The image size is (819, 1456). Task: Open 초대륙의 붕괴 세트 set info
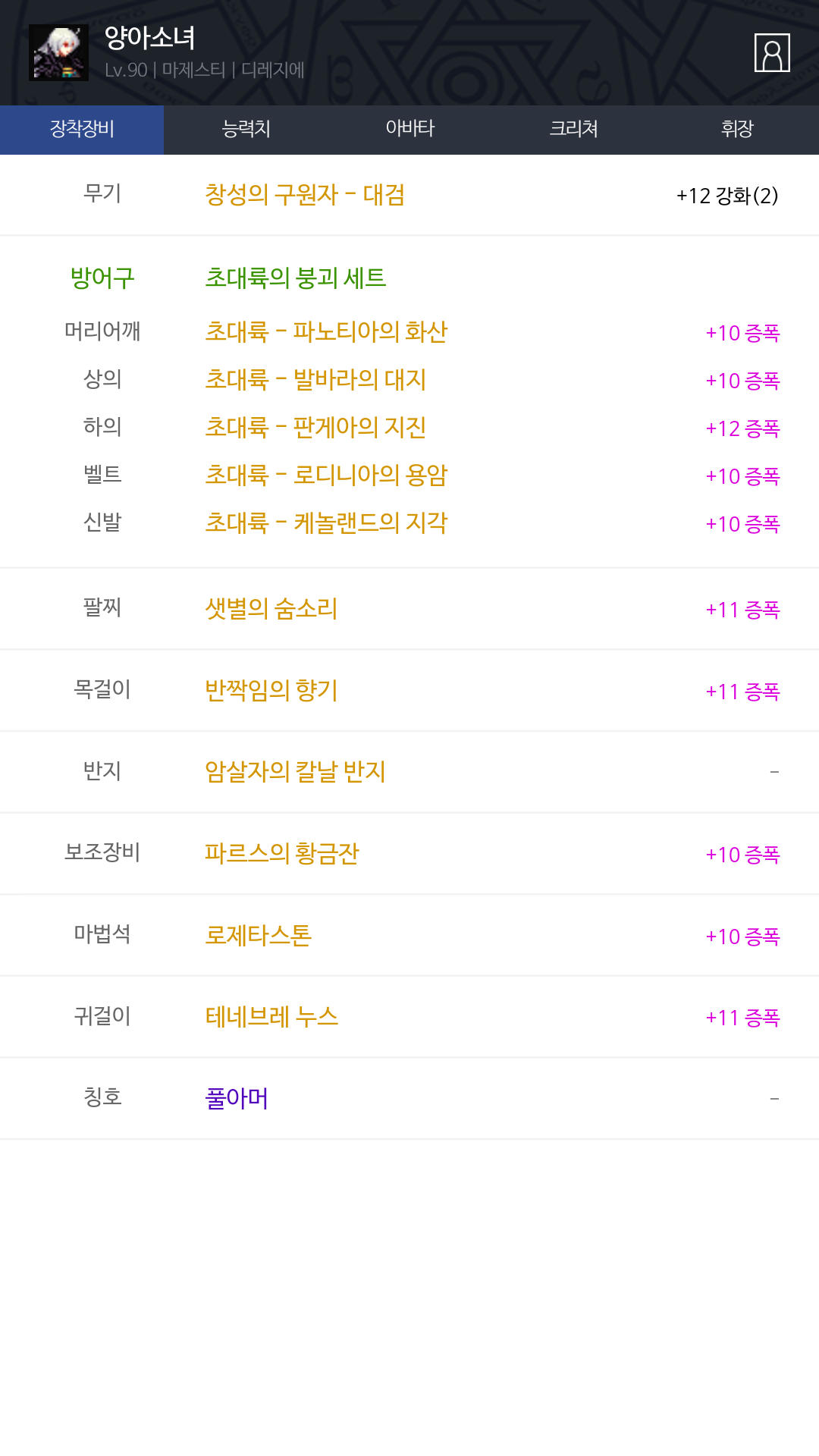tap(296, 278)
